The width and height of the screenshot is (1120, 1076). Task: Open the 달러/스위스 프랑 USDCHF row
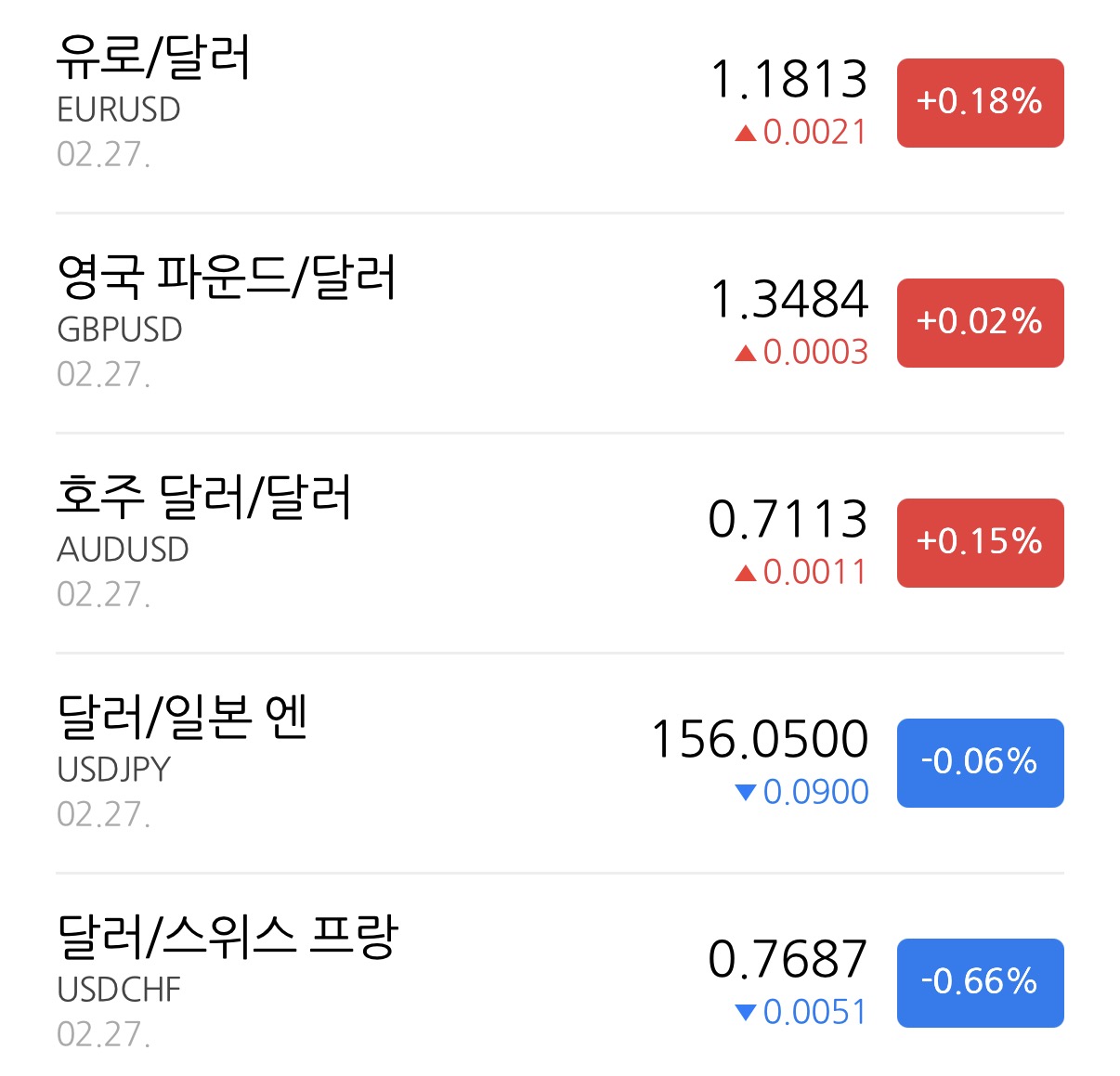tap(560, 976)
